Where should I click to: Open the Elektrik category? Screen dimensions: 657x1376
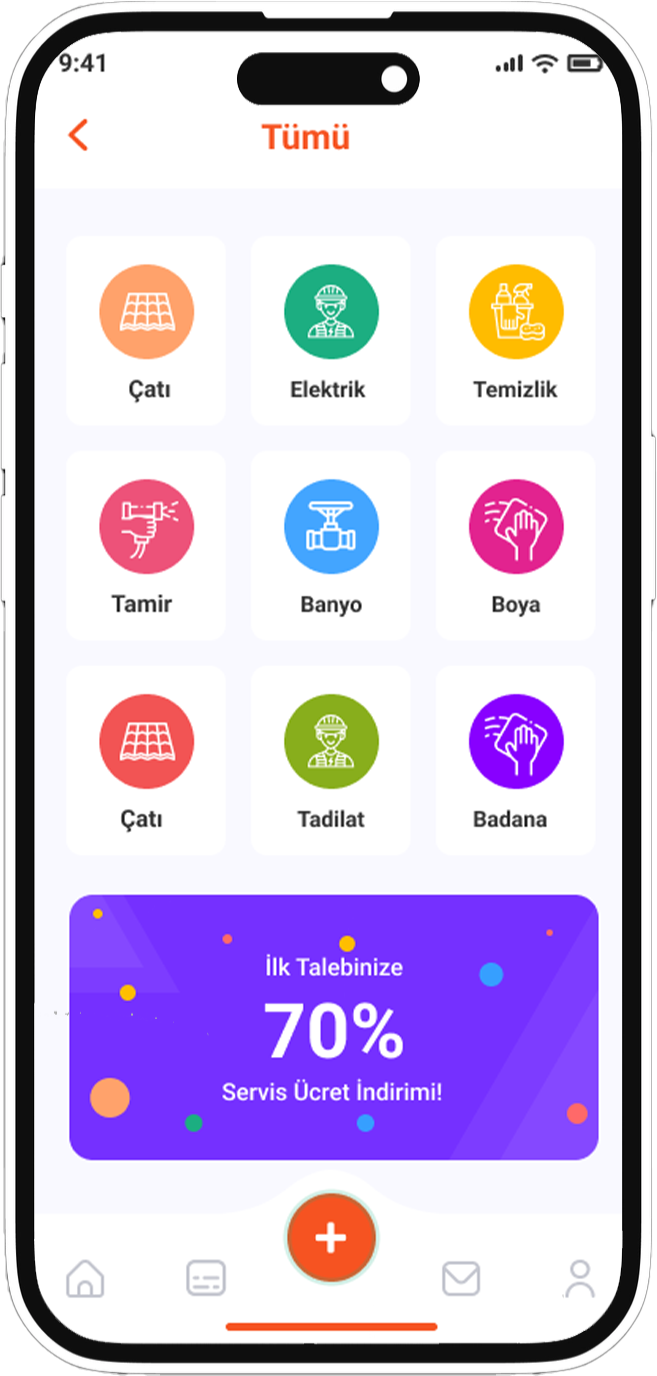(330, 330)
